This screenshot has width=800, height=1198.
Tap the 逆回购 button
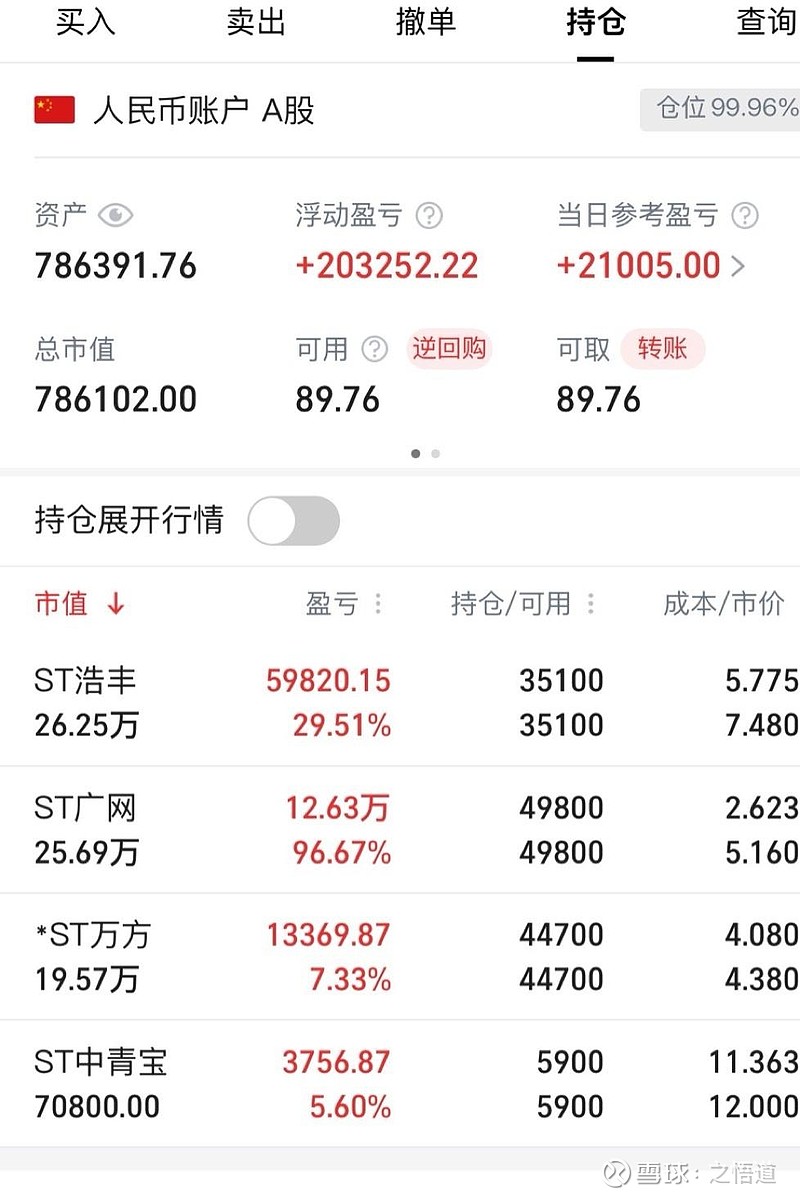[449, 349]
